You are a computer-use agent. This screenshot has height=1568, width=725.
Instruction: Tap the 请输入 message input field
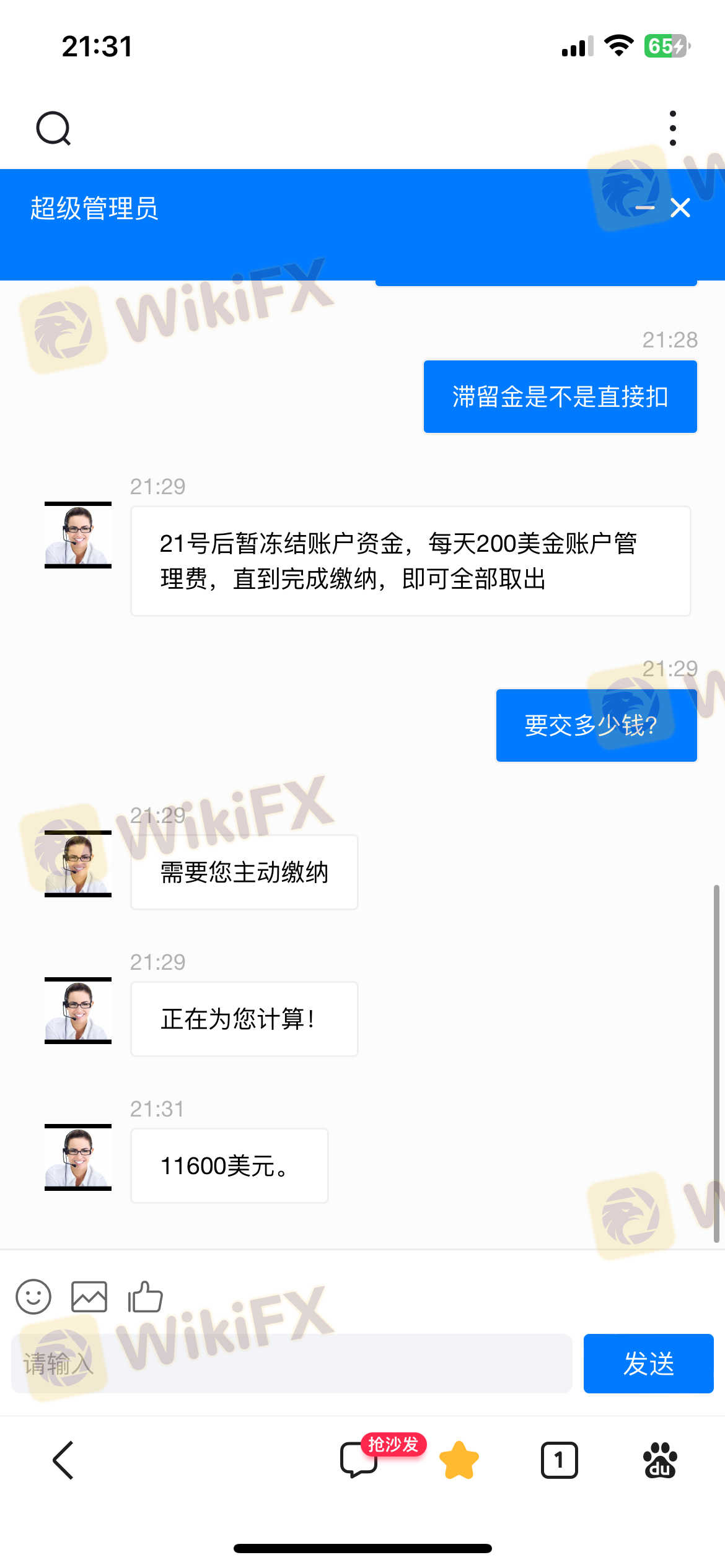[291, 1364]
